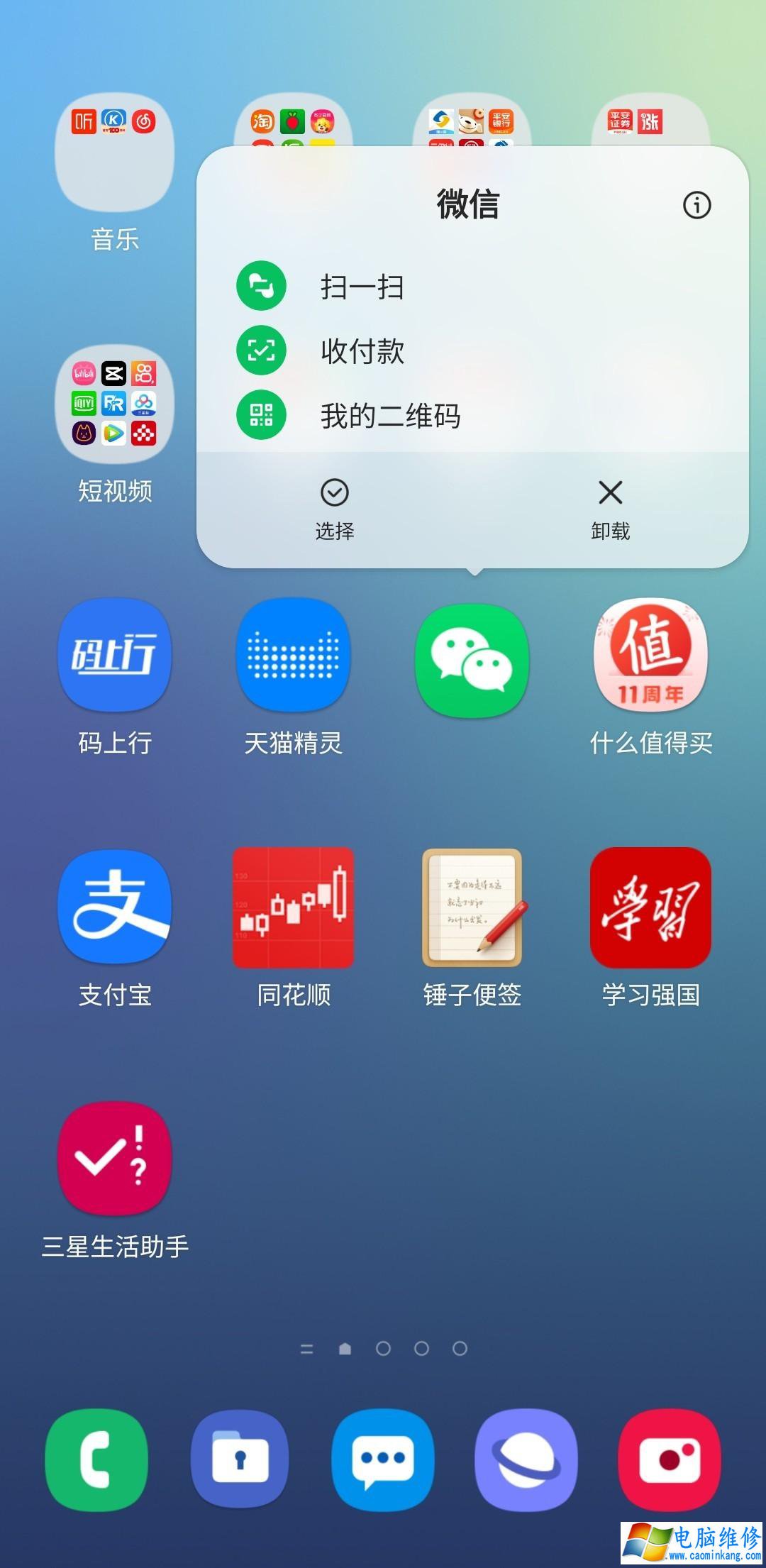This screenshot has width=766, height=1568.
Task: Launch 三星生活助手 app
Action: pos(114,1159)
